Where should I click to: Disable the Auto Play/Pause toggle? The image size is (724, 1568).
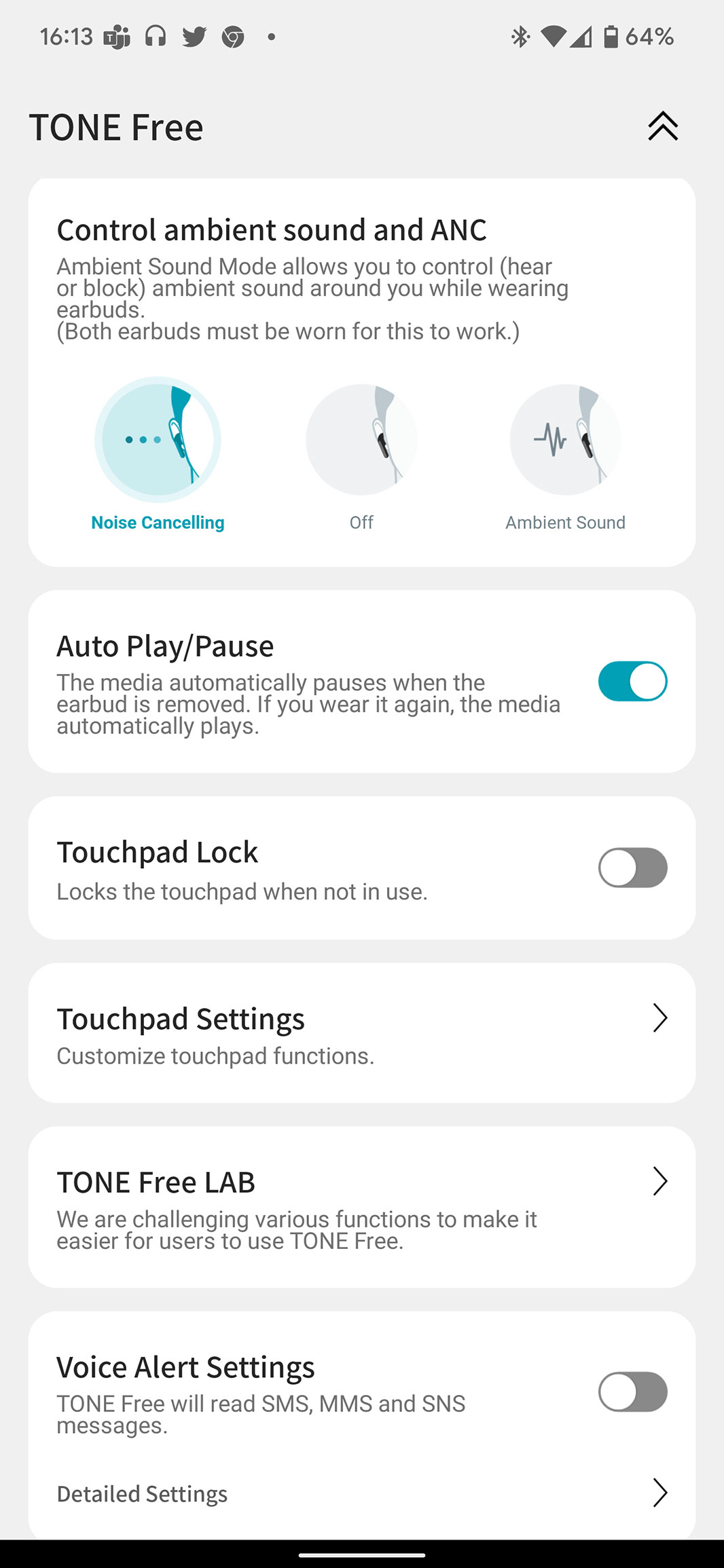tap(632, 682)
